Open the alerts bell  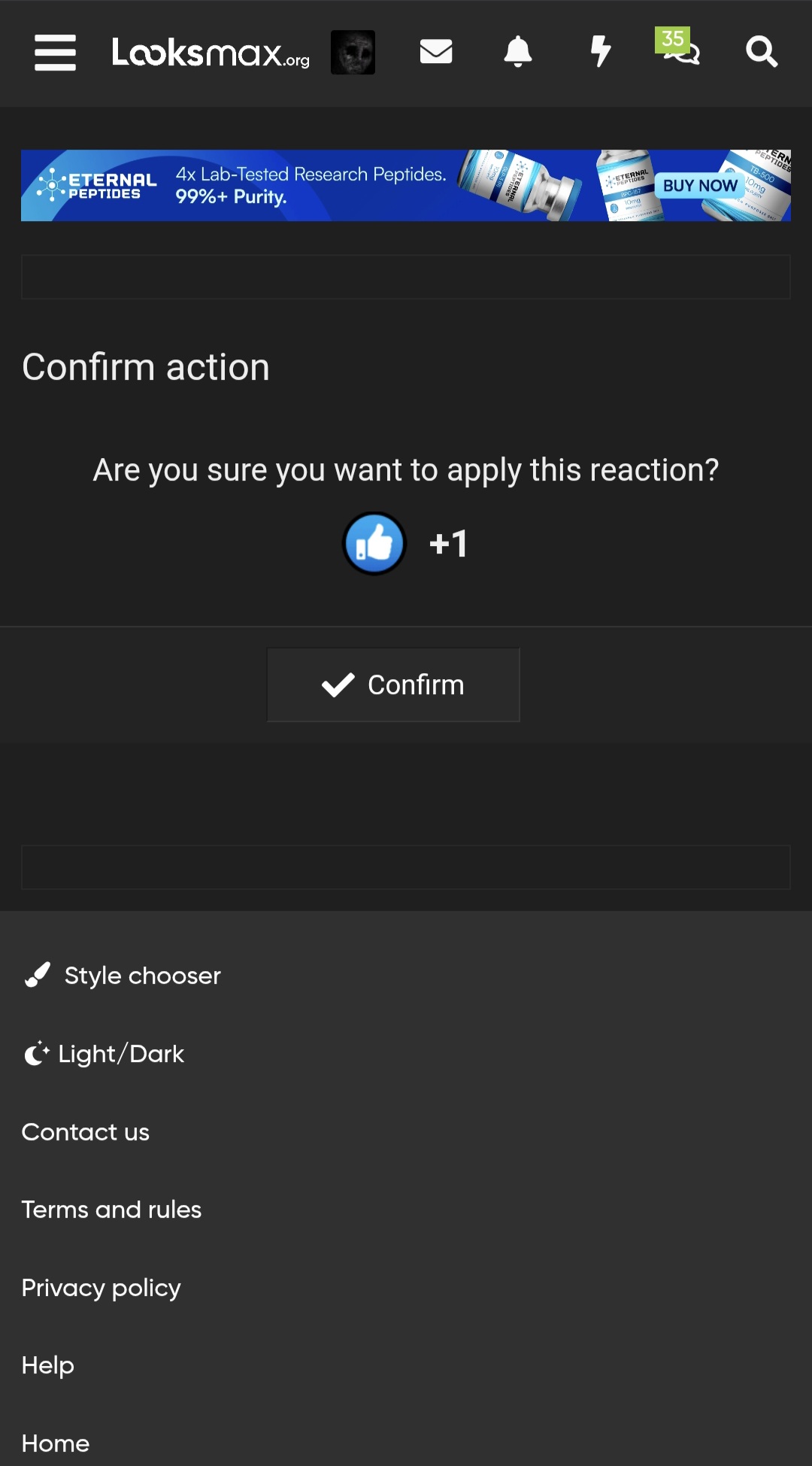pyautogui.click(x=518, y=52)
